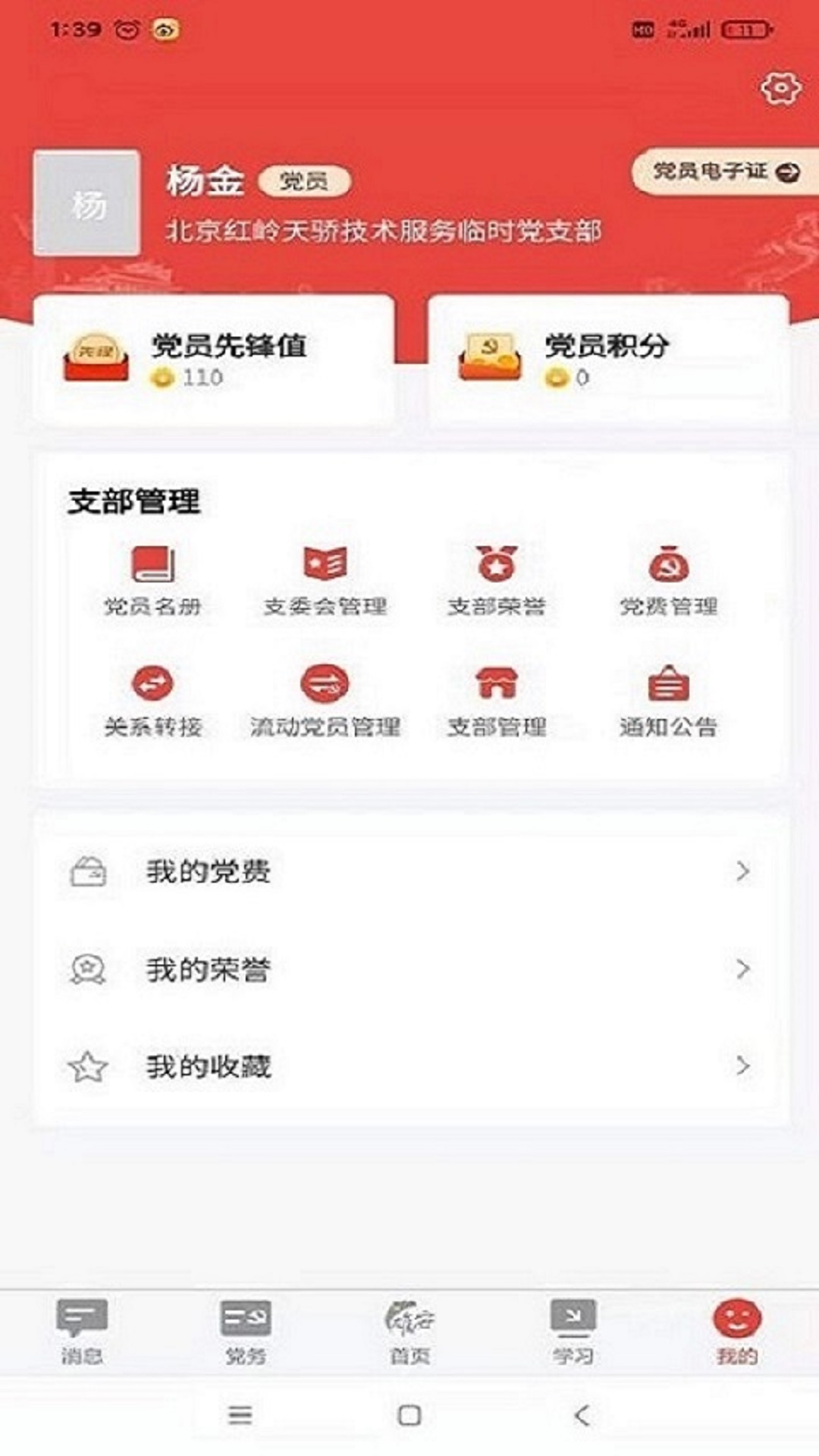Open settings via the gear icon
This screenshot has width=819, height=1456.
780,89
